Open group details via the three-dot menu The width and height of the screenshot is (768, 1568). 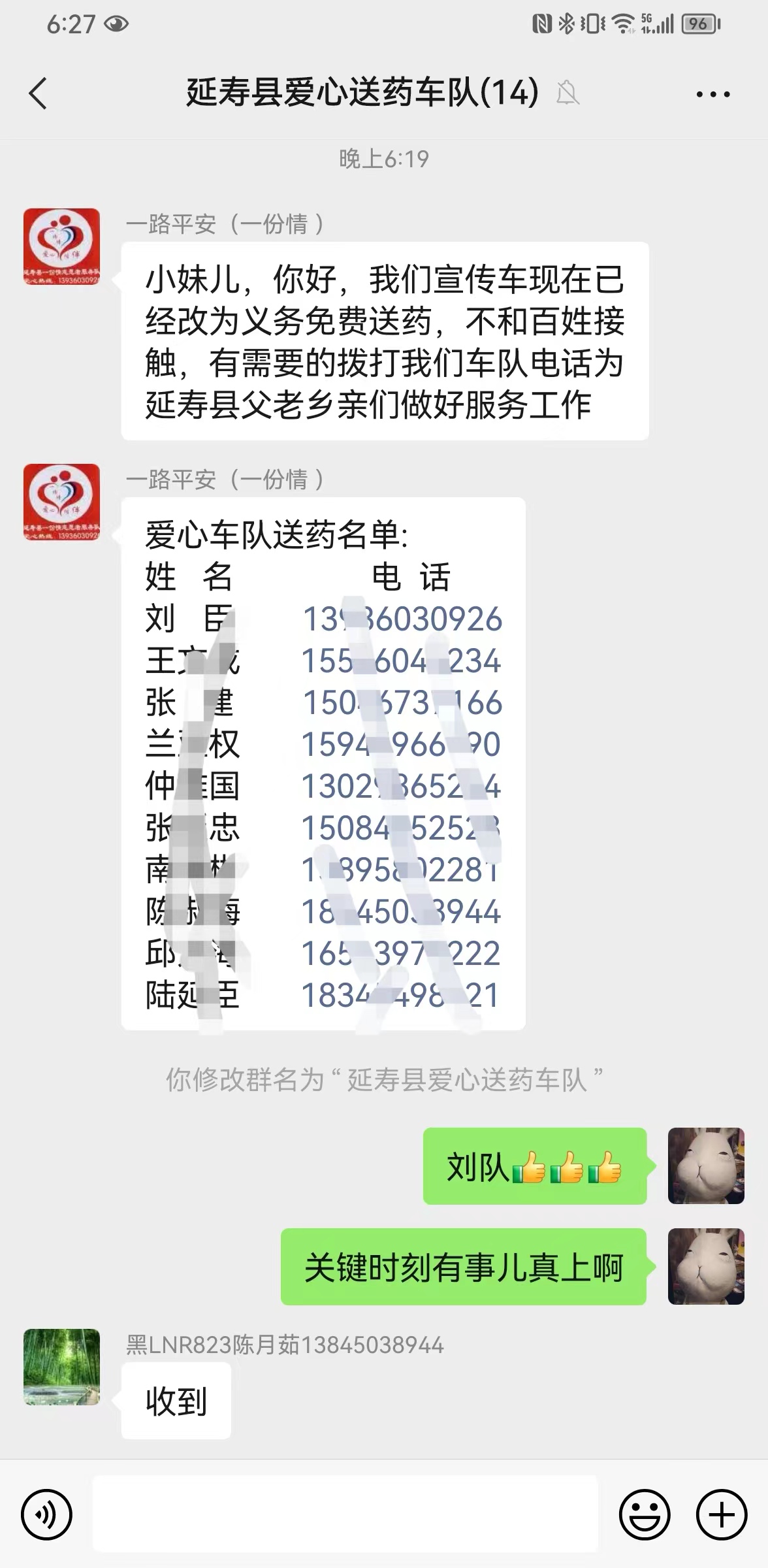pos(711,93)
